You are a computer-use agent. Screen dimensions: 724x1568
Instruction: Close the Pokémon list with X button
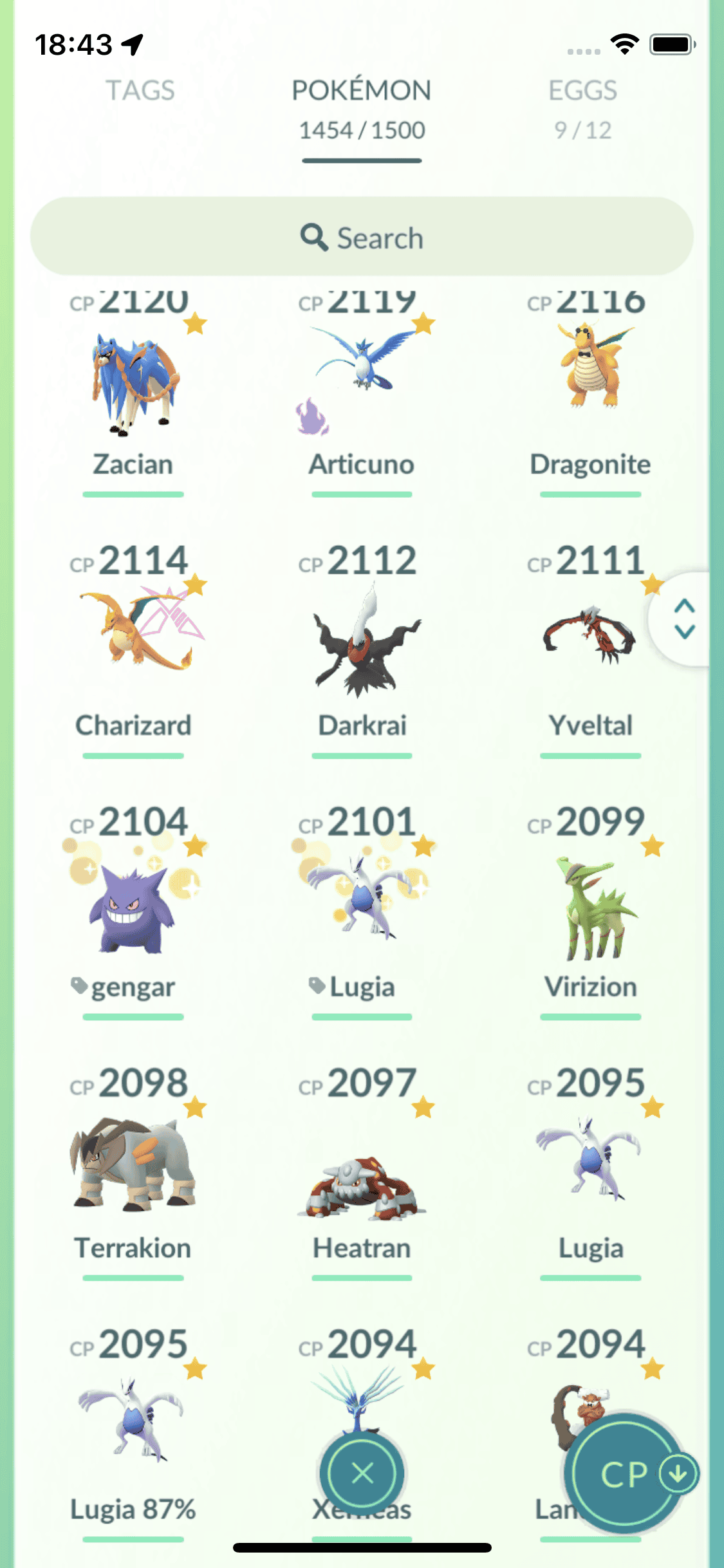tap(362, 1473)
